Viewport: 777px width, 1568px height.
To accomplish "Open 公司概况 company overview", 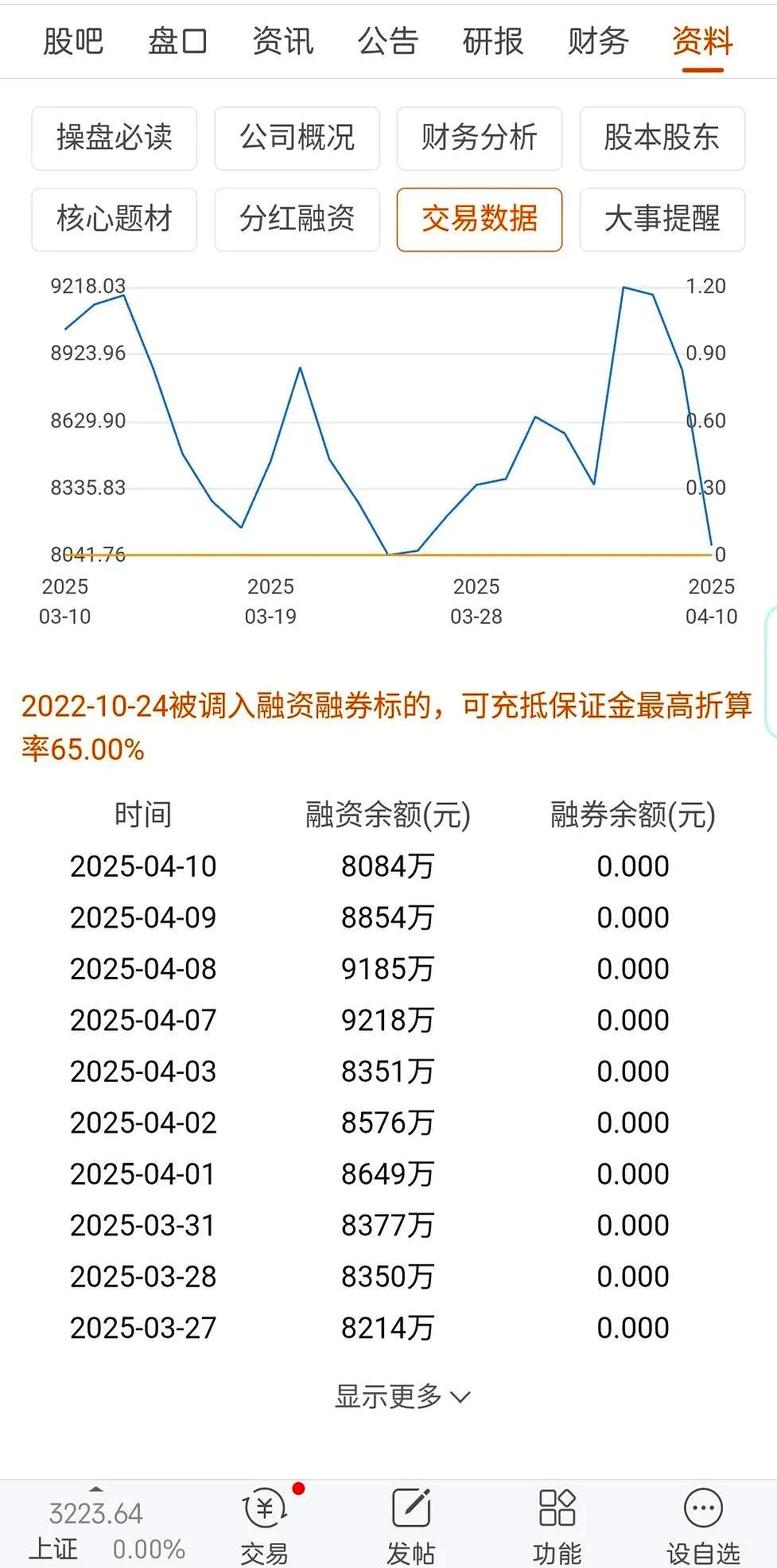I will 296,138.
